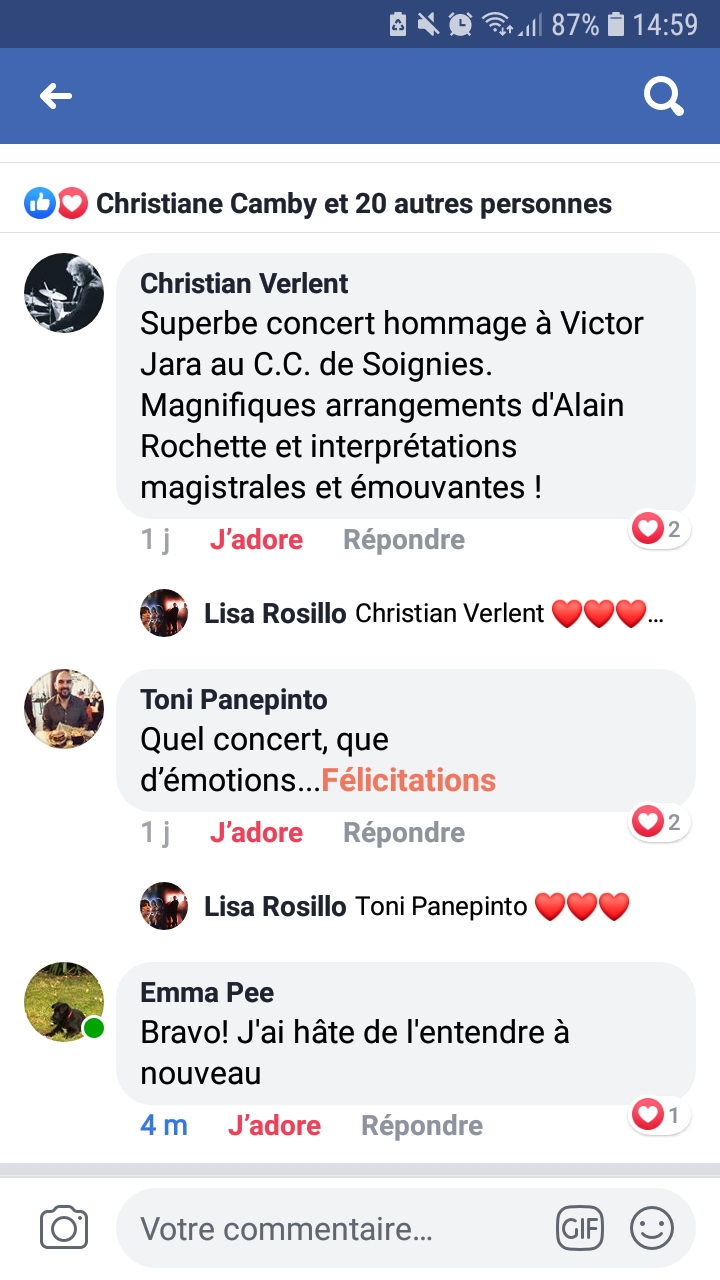Open the GIF picker

point(579,1229)
